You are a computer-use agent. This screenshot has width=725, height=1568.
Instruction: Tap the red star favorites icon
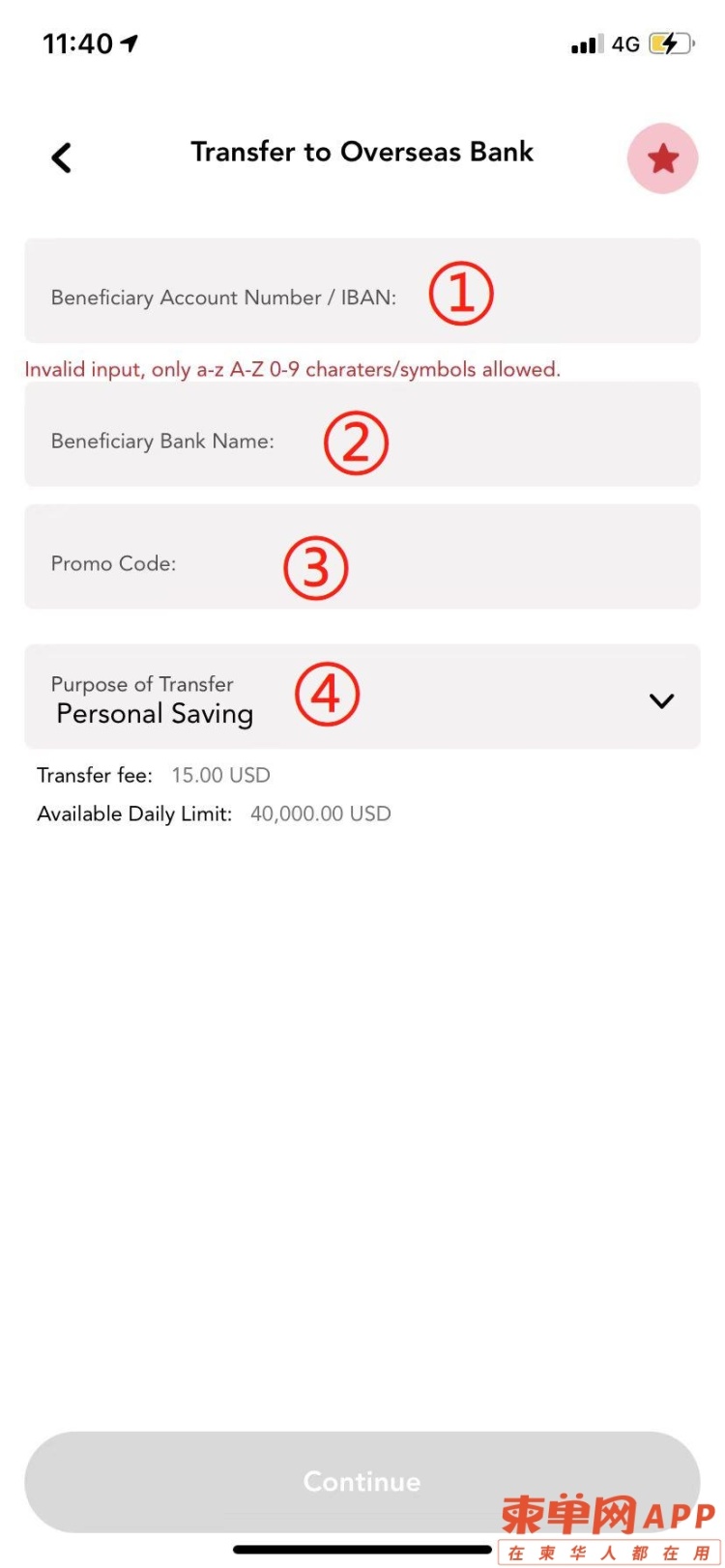(x=662, y=158)
